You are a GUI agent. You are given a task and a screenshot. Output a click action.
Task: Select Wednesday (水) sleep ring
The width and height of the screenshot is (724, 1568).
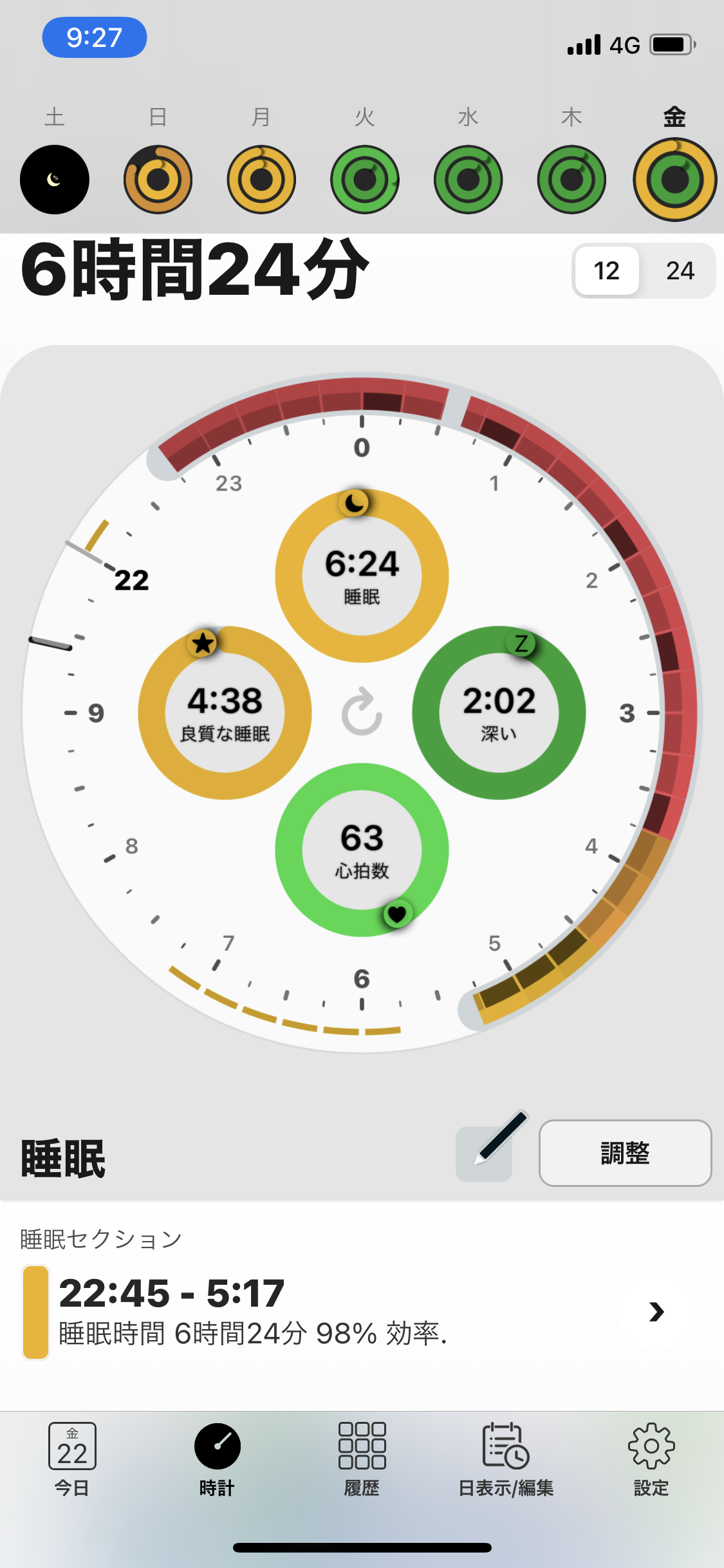coord(468,180)
